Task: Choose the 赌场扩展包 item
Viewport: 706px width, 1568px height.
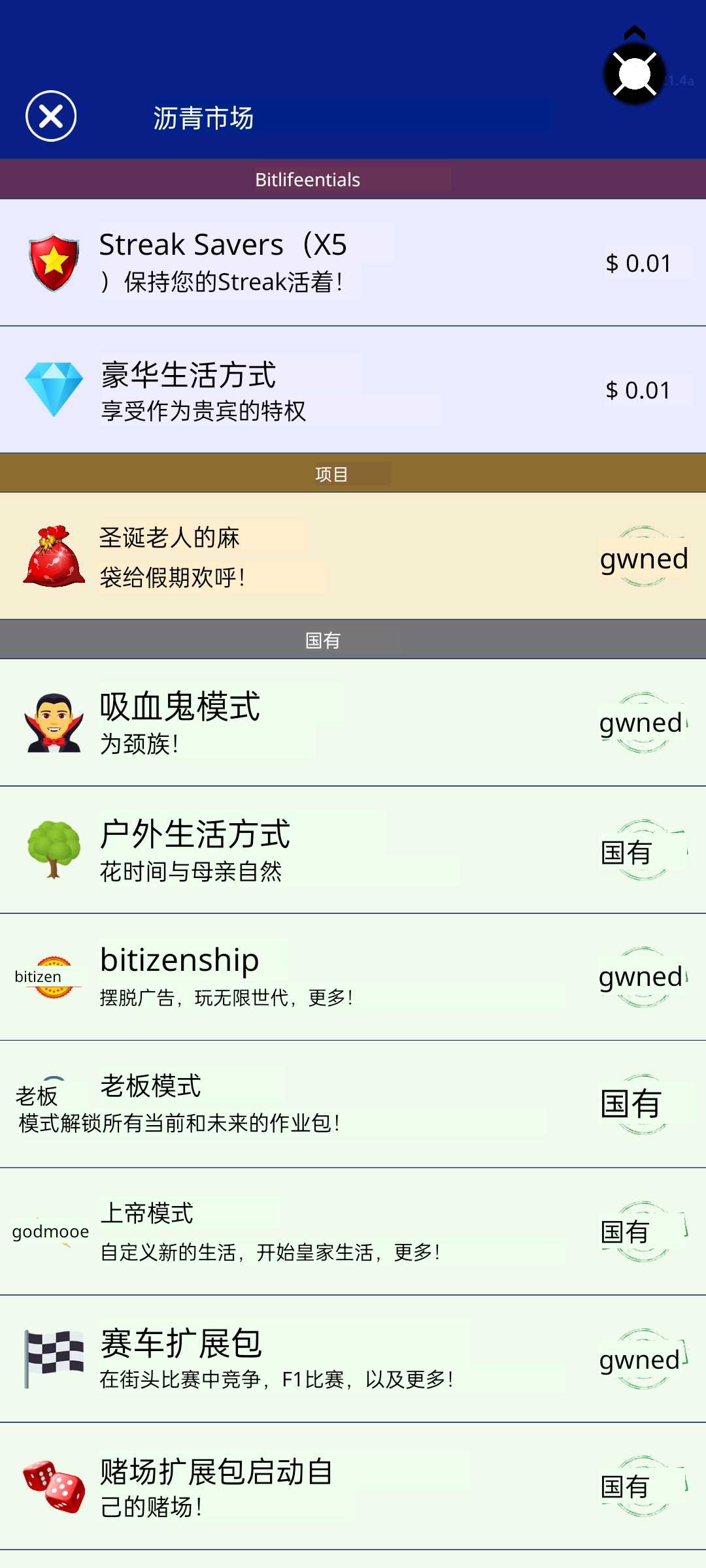Action: click(353, 1486)
